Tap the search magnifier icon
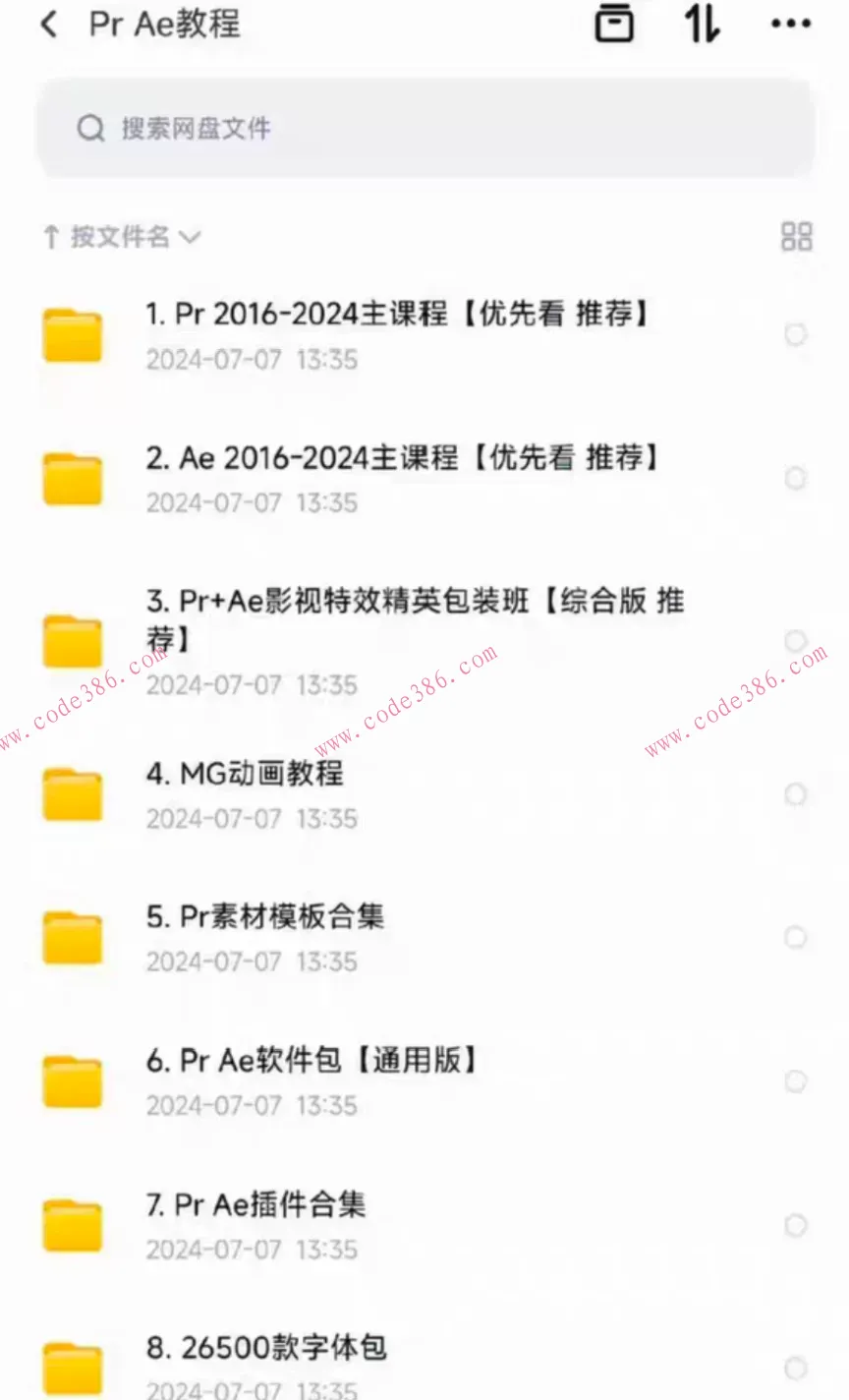Viewport: 849px width, 1400px height. pos(90,127)
